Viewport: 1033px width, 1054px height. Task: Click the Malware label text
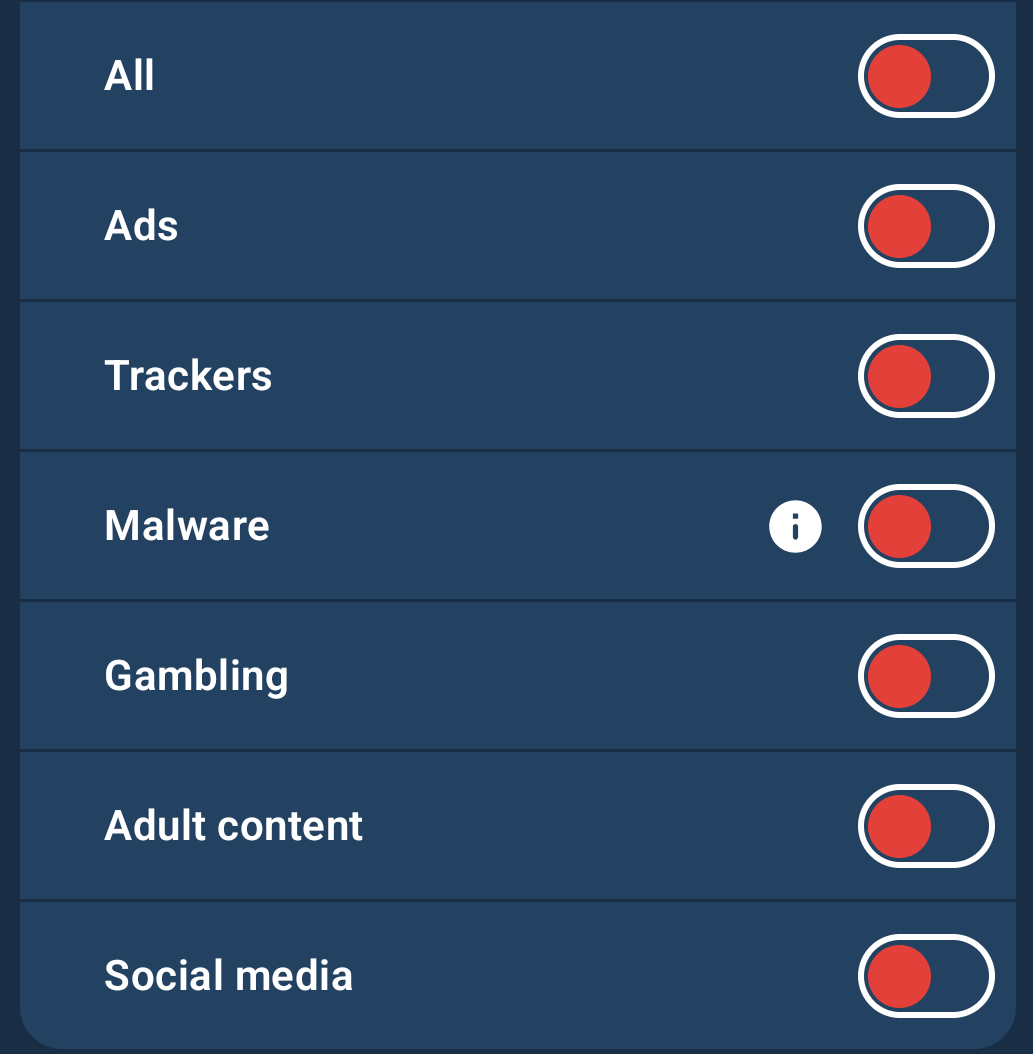point(185,526)
